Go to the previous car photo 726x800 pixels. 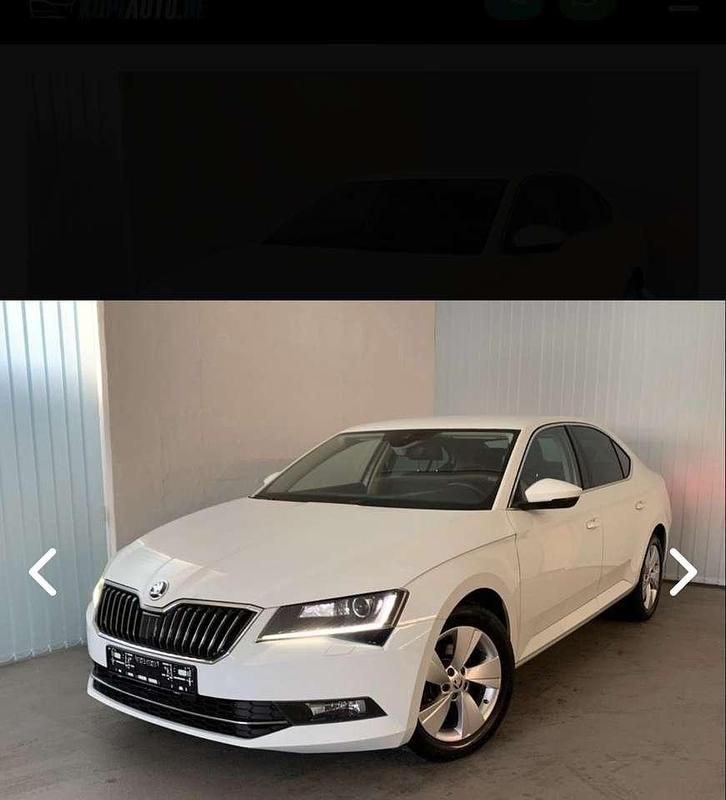click(42, 572)
